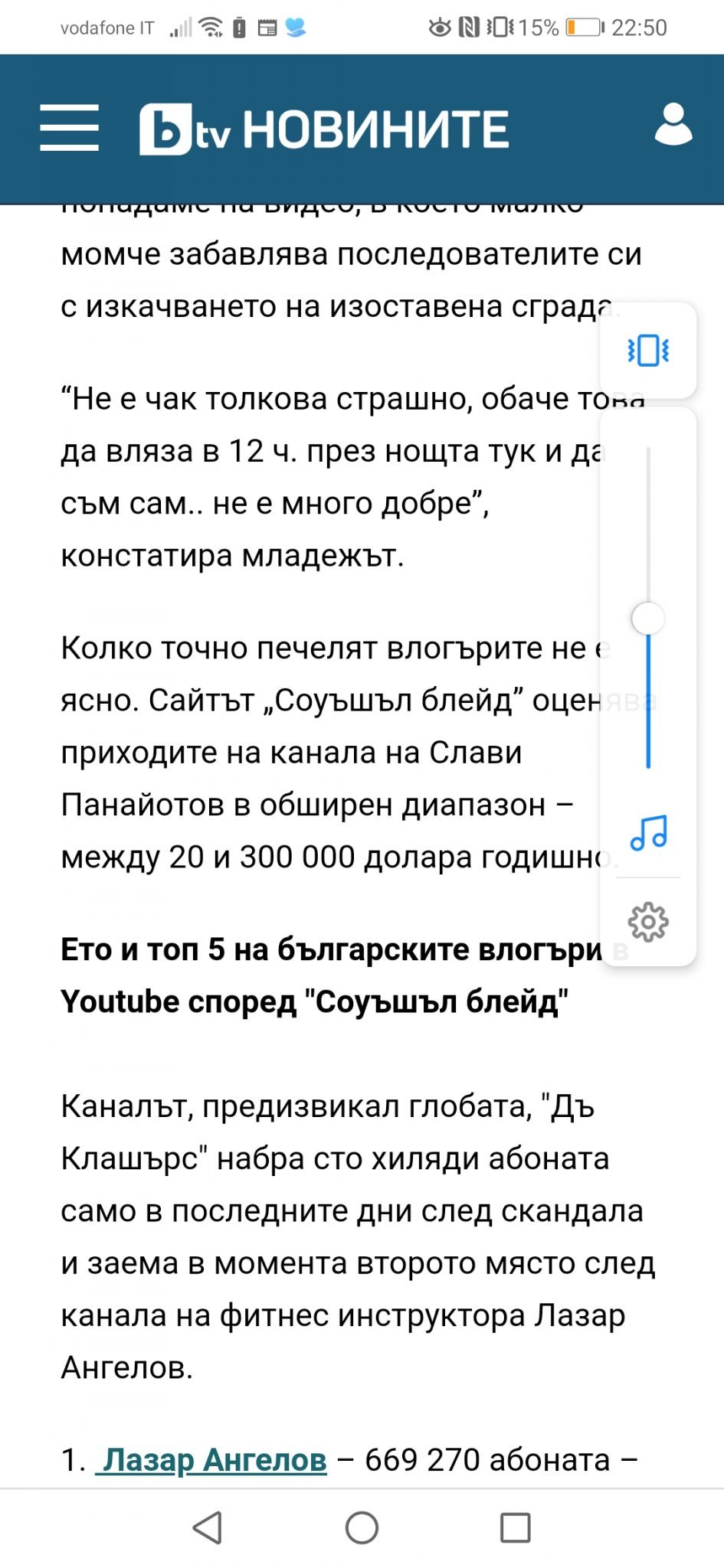Open volume settings gear
724x1568 pixels.
[648, 922]
